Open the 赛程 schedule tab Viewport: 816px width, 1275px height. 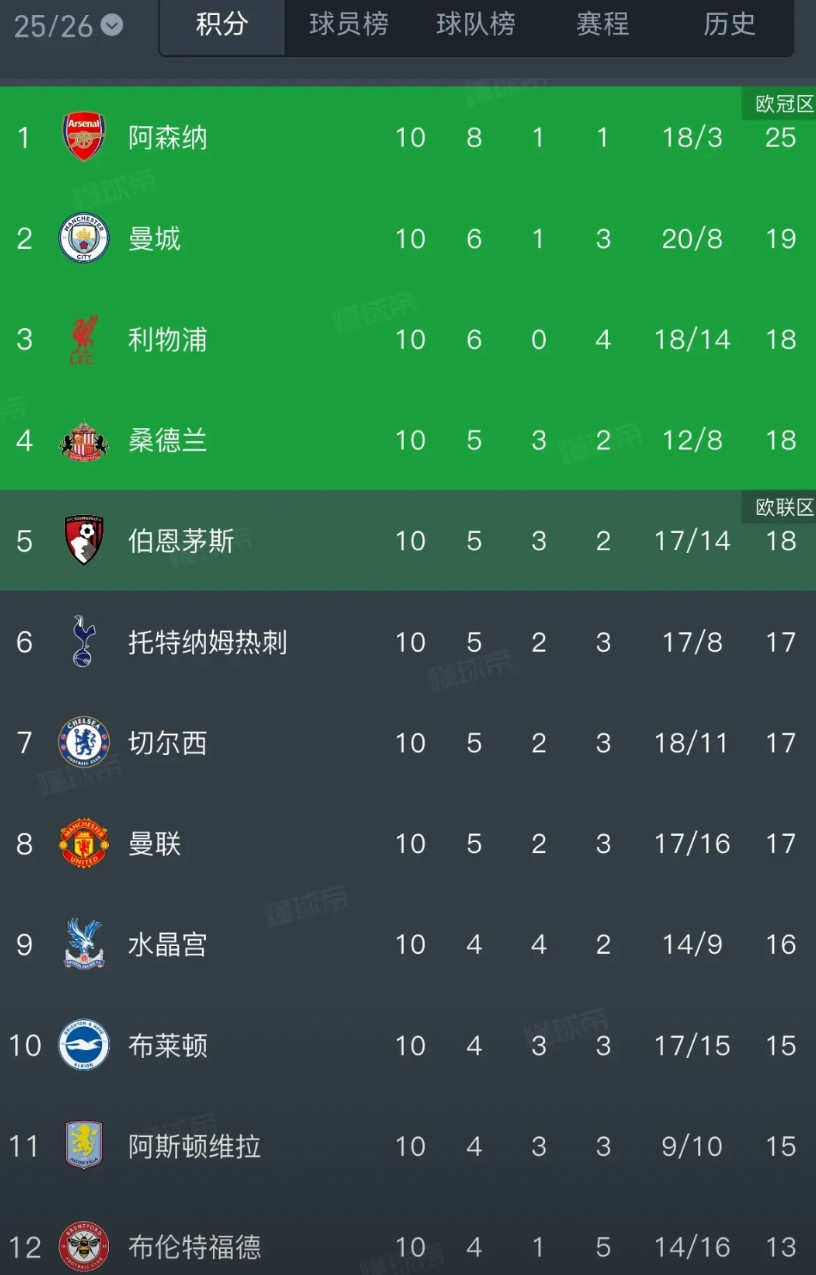pos(603,26)
